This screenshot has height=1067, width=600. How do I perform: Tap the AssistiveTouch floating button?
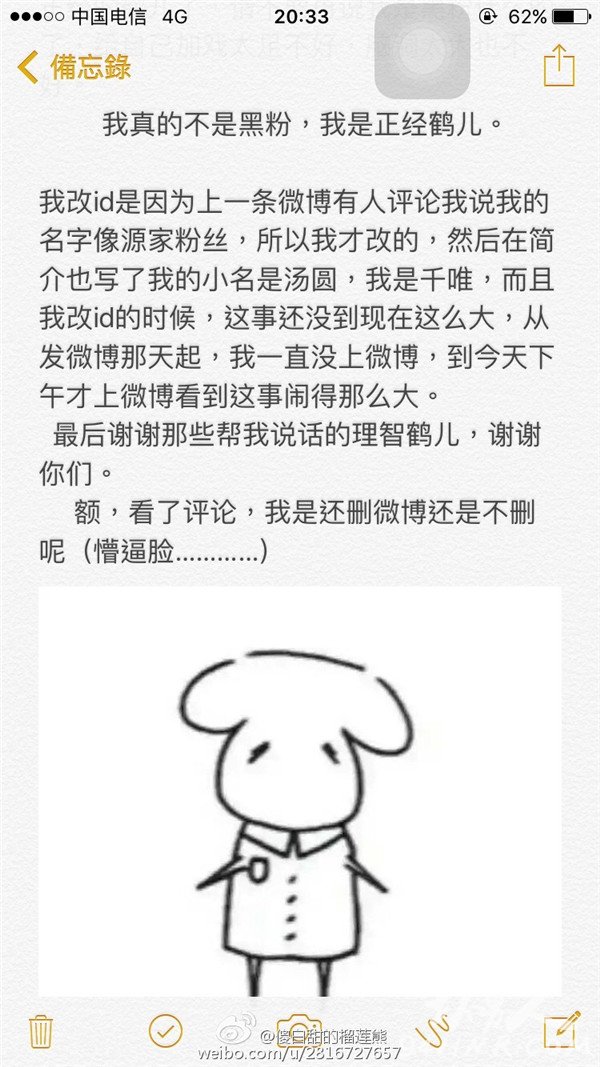[422, 51]
